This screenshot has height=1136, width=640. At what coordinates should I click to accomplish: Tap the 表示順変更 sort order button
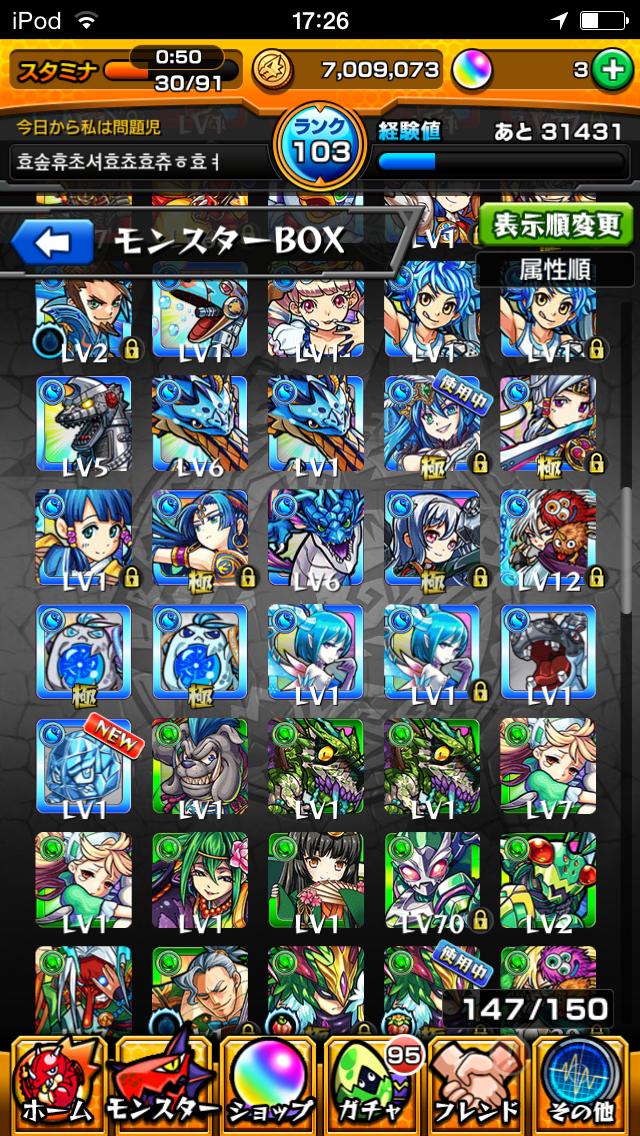[556, 225]
